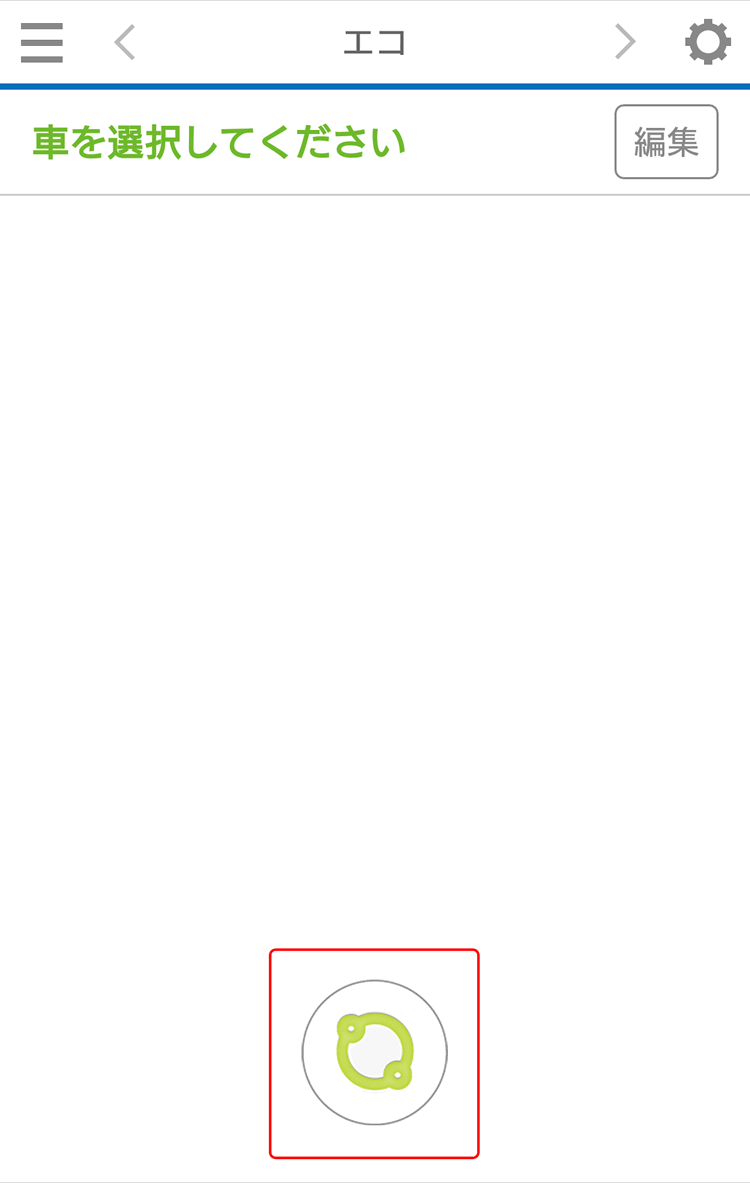
Task: Open the hamburger menu
Action: (42, 43)
